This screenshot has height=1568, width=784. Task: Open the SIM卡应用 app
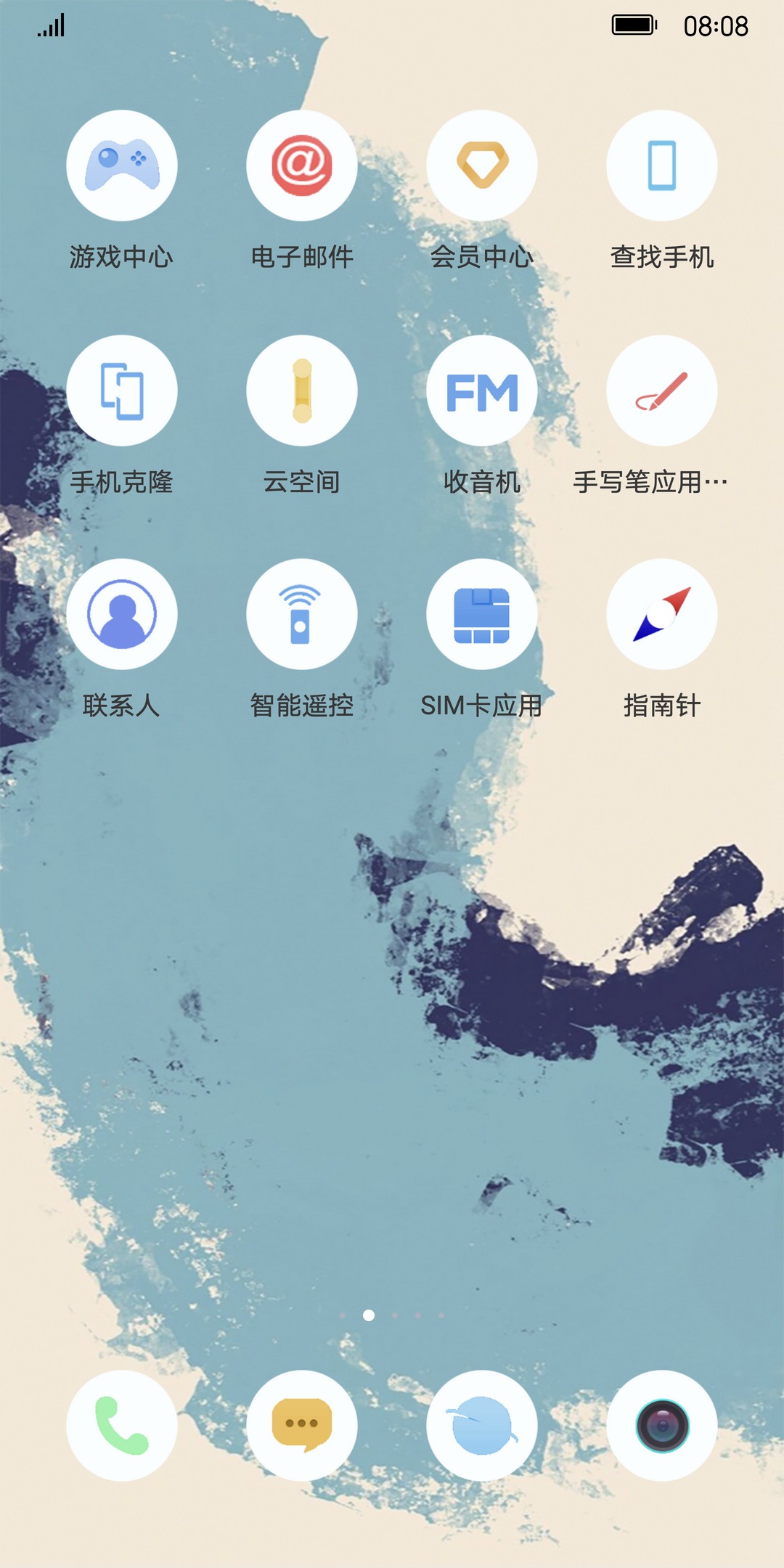click(x=482, y=614)
